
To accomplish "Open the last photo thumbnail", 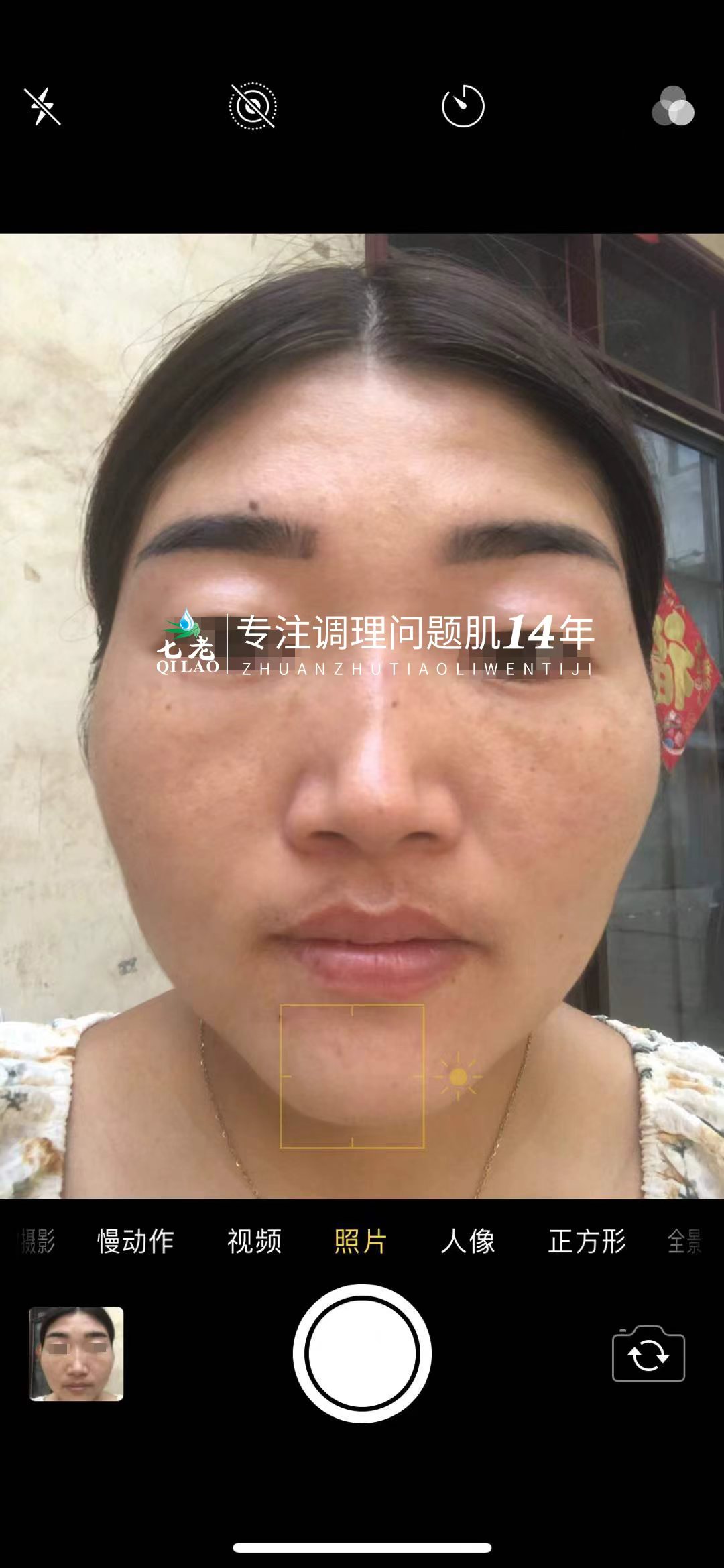I will pyautogui.click(x=76, y=1353).
